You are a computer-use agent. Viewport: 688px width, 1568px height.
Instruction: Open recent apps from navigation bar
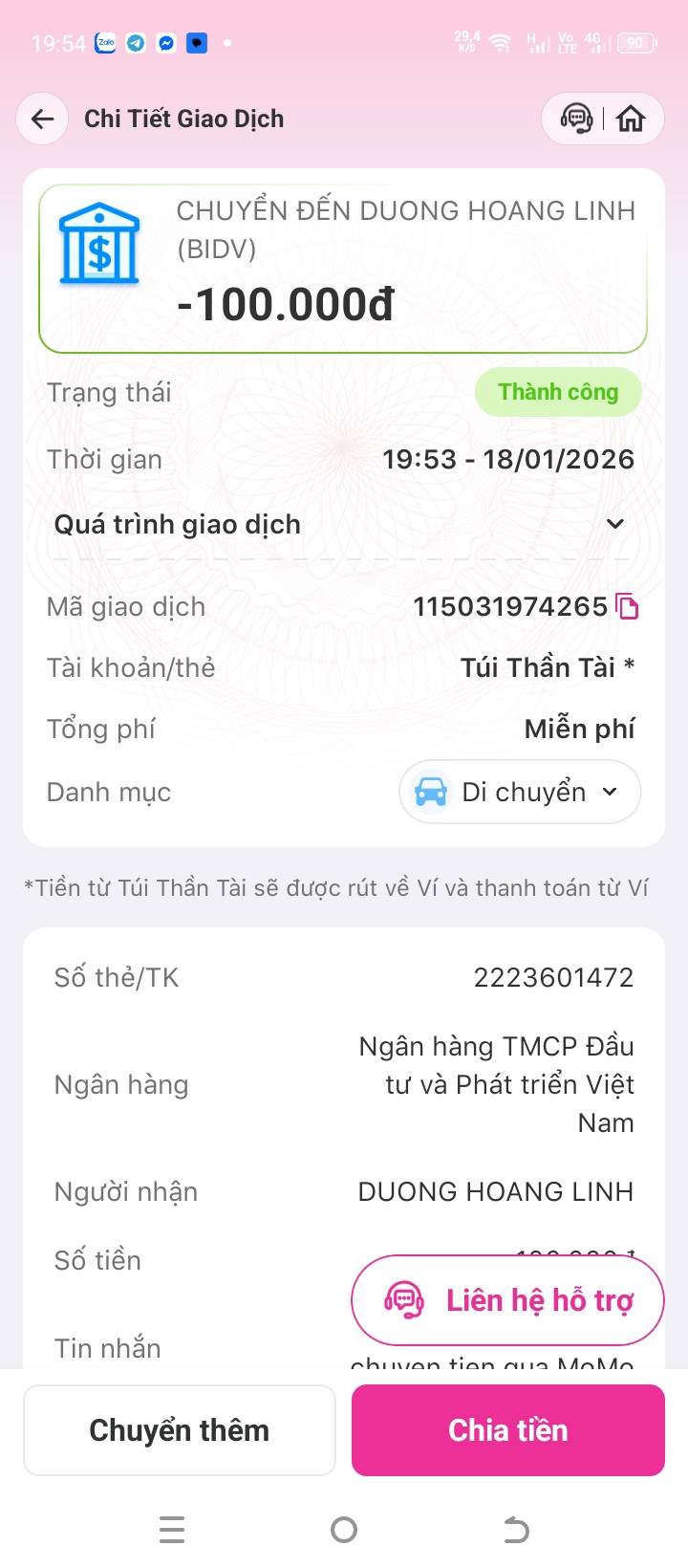[x=172, y=1530]
